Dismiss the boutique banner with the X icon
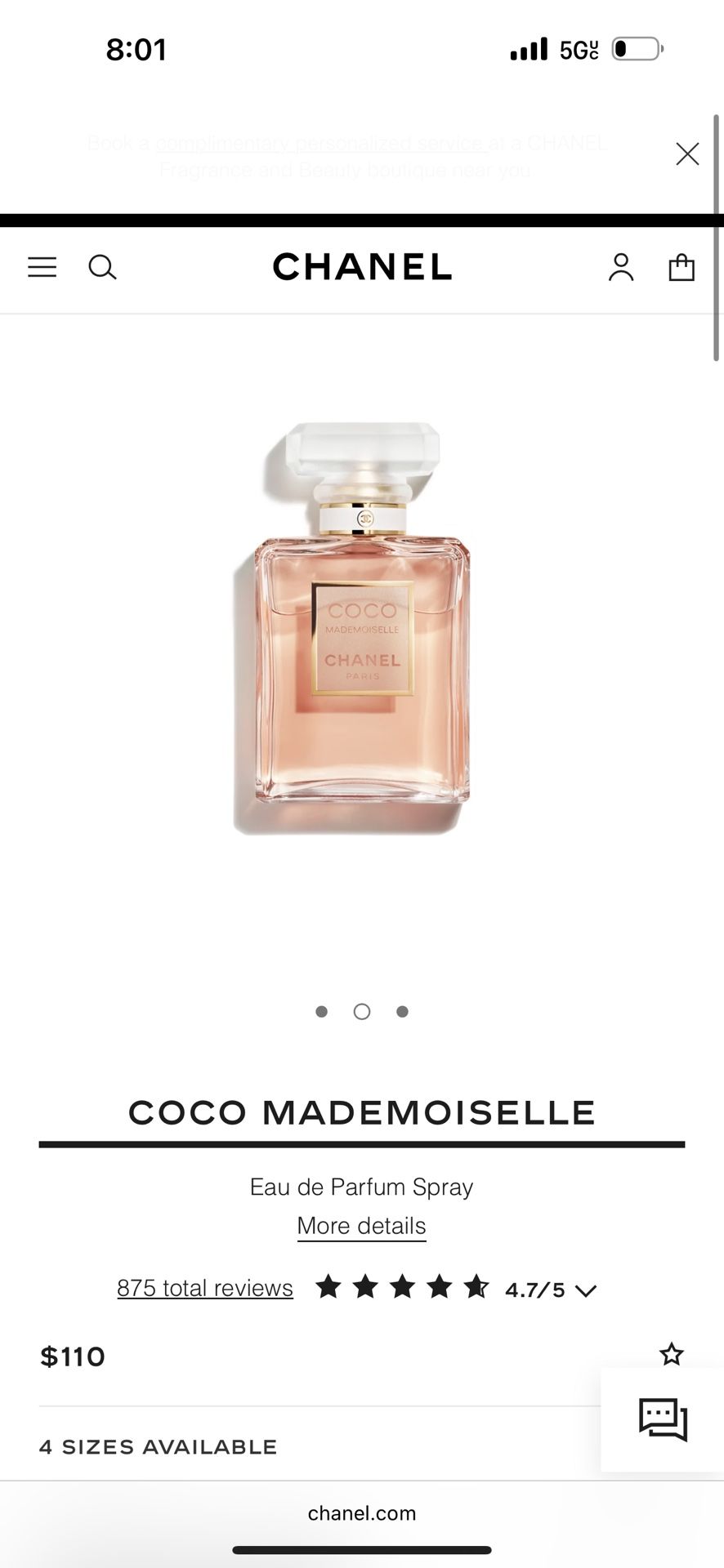The image size is (724, 1568). (x=686, y=154)
